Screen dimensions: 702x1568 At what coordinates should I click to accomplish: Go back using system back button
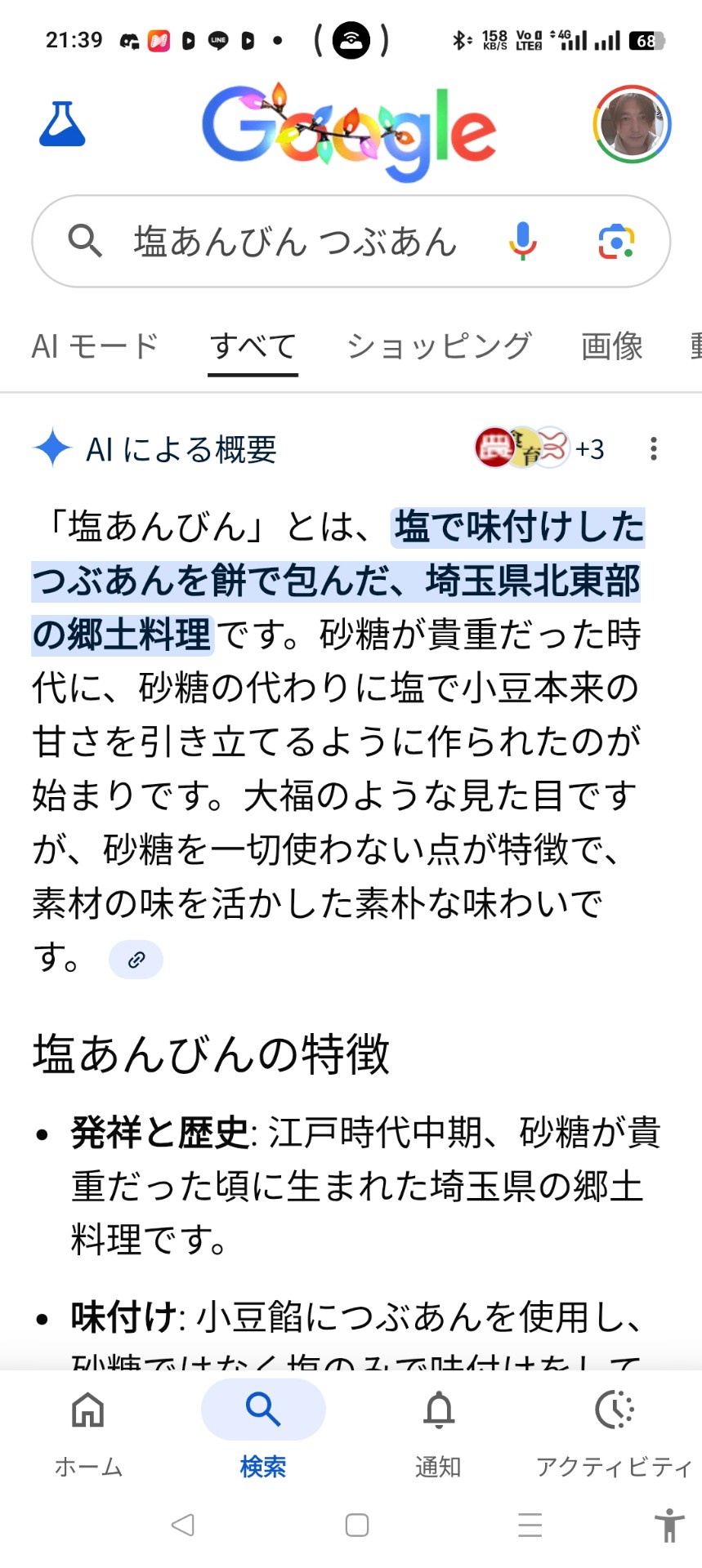[x=183, y=1525]
